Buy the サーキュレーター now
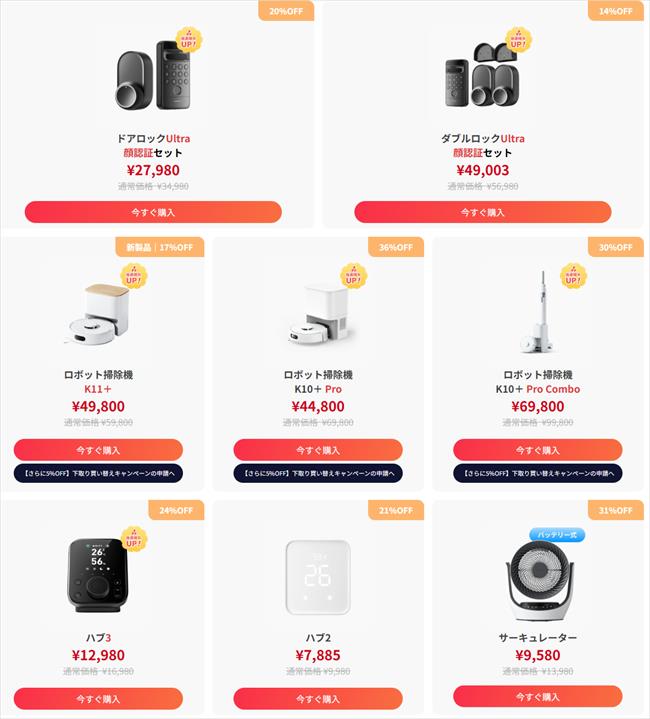 pyautogui.click(x=537, y=696)
